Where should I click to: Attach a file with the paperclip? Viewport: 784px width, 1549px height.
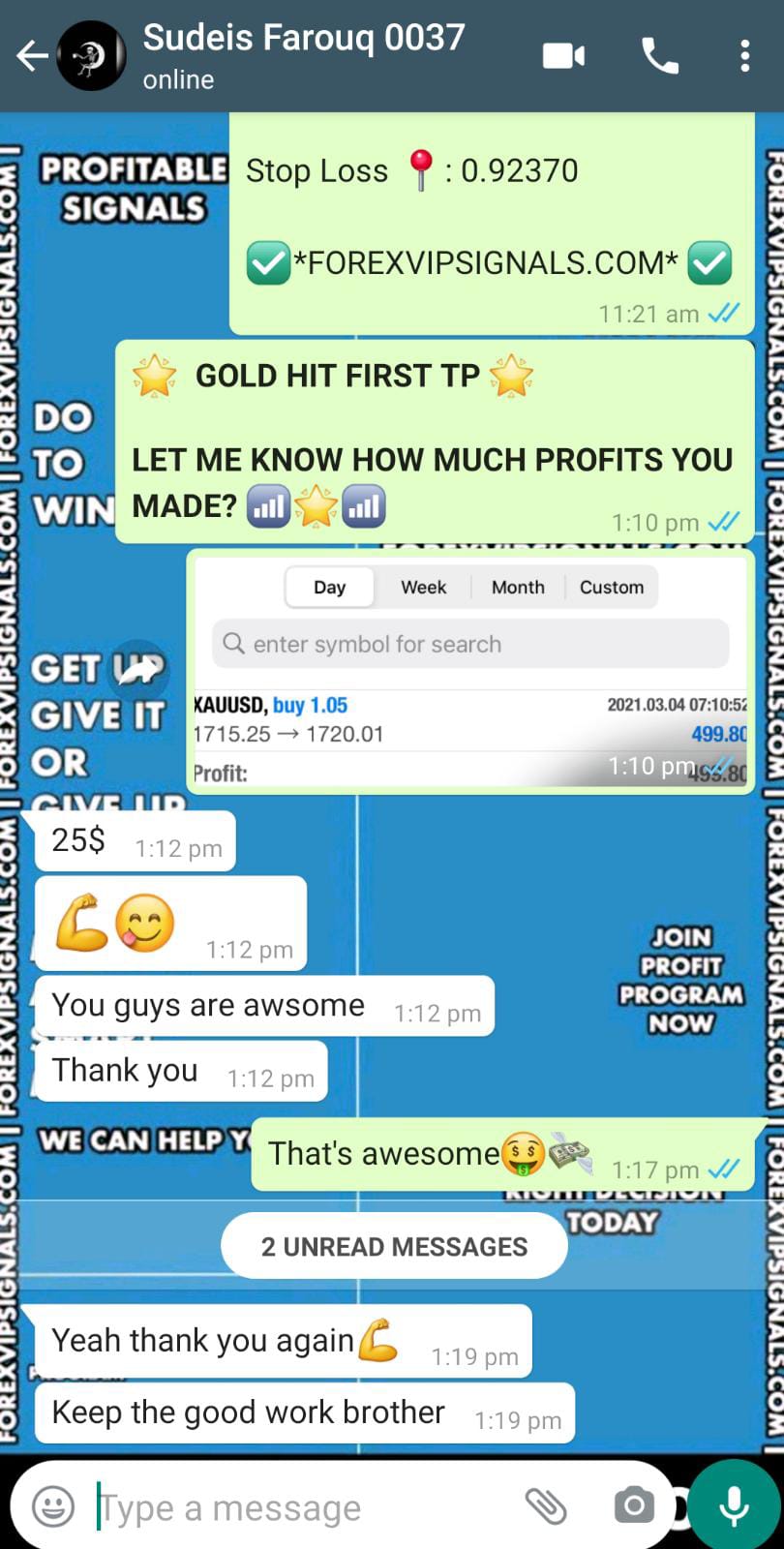545,1506
